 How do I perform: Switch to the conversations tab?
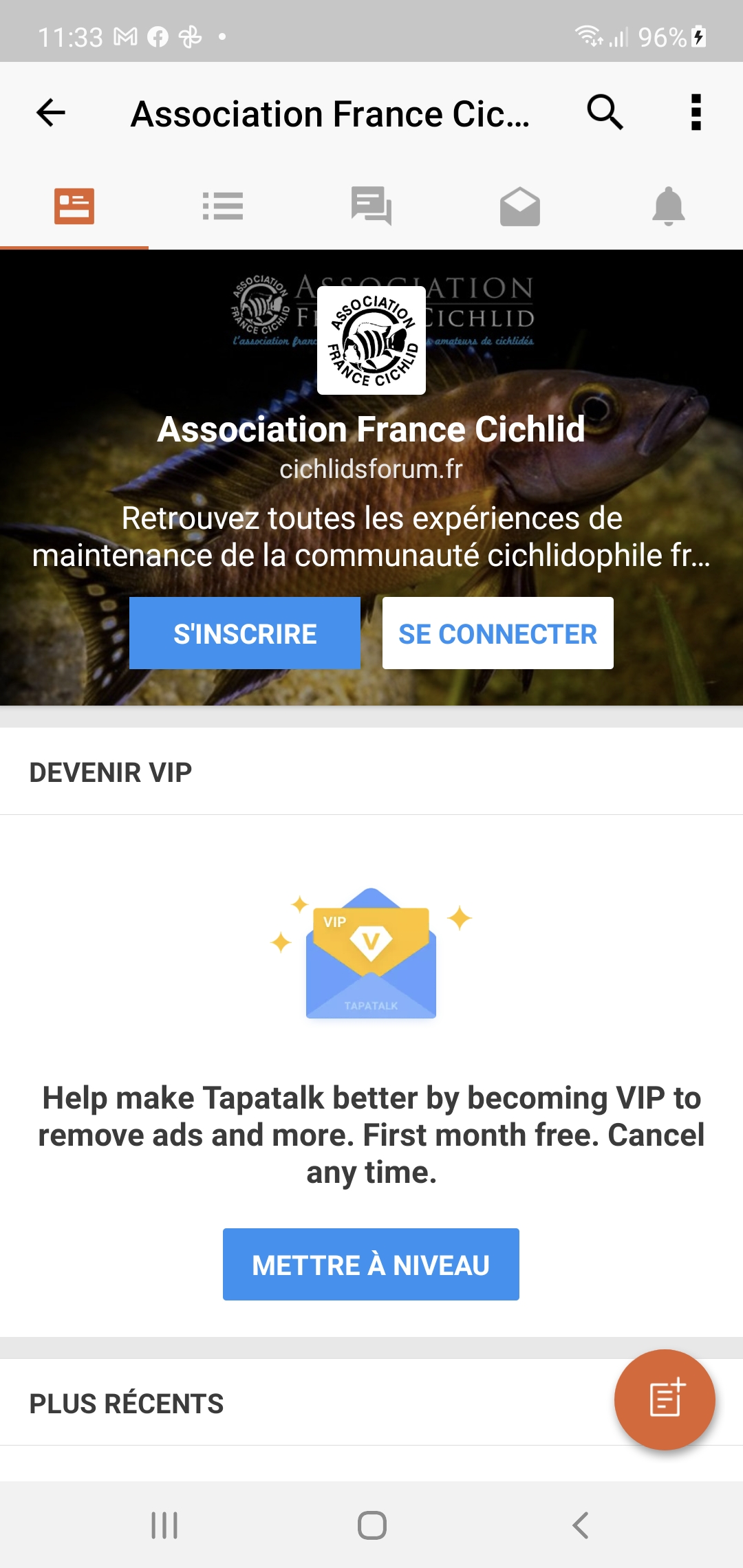pos(371,206)
